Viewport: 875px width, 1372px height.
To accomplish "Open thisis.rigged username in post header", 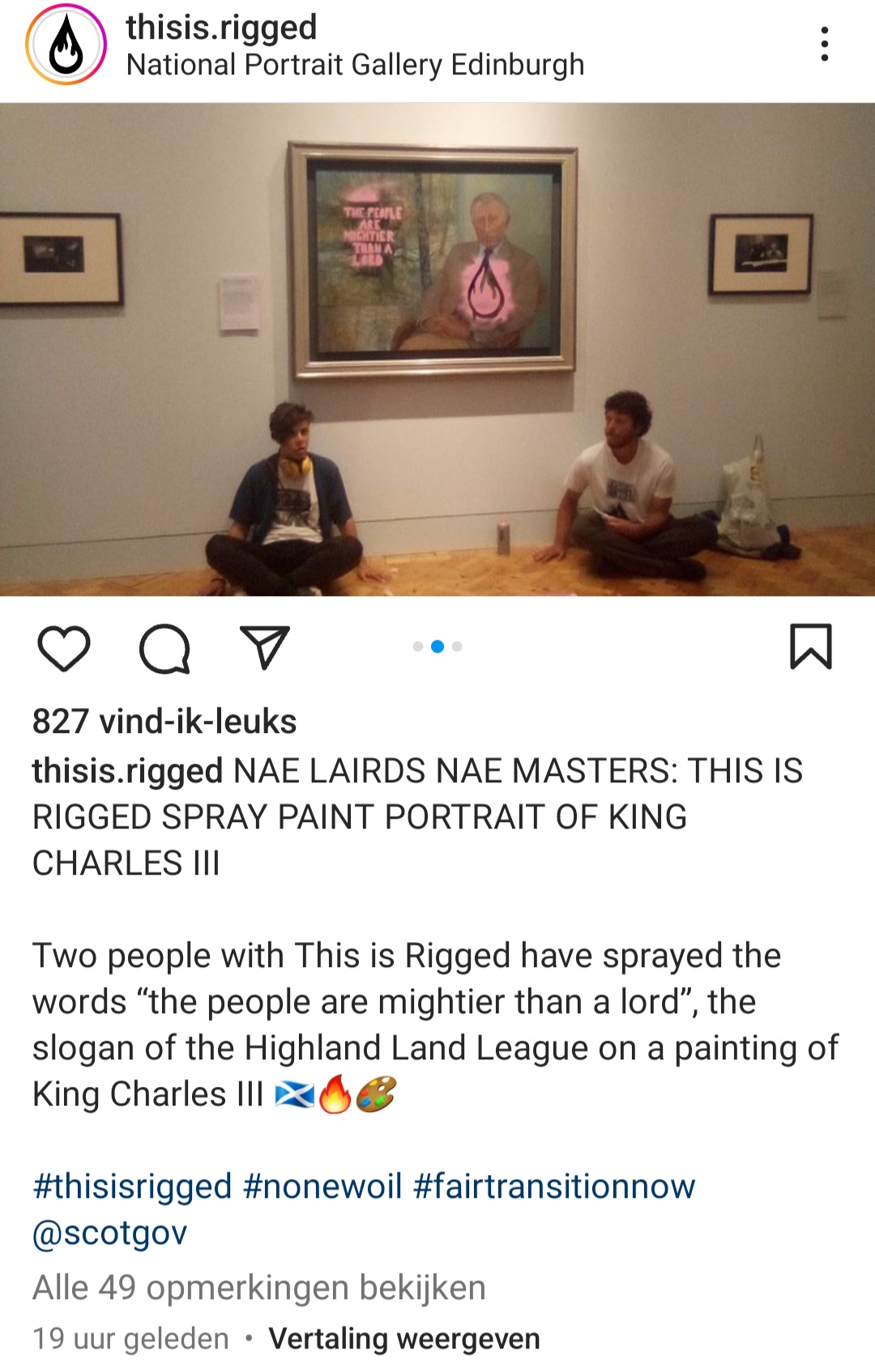I will [221, 28].
